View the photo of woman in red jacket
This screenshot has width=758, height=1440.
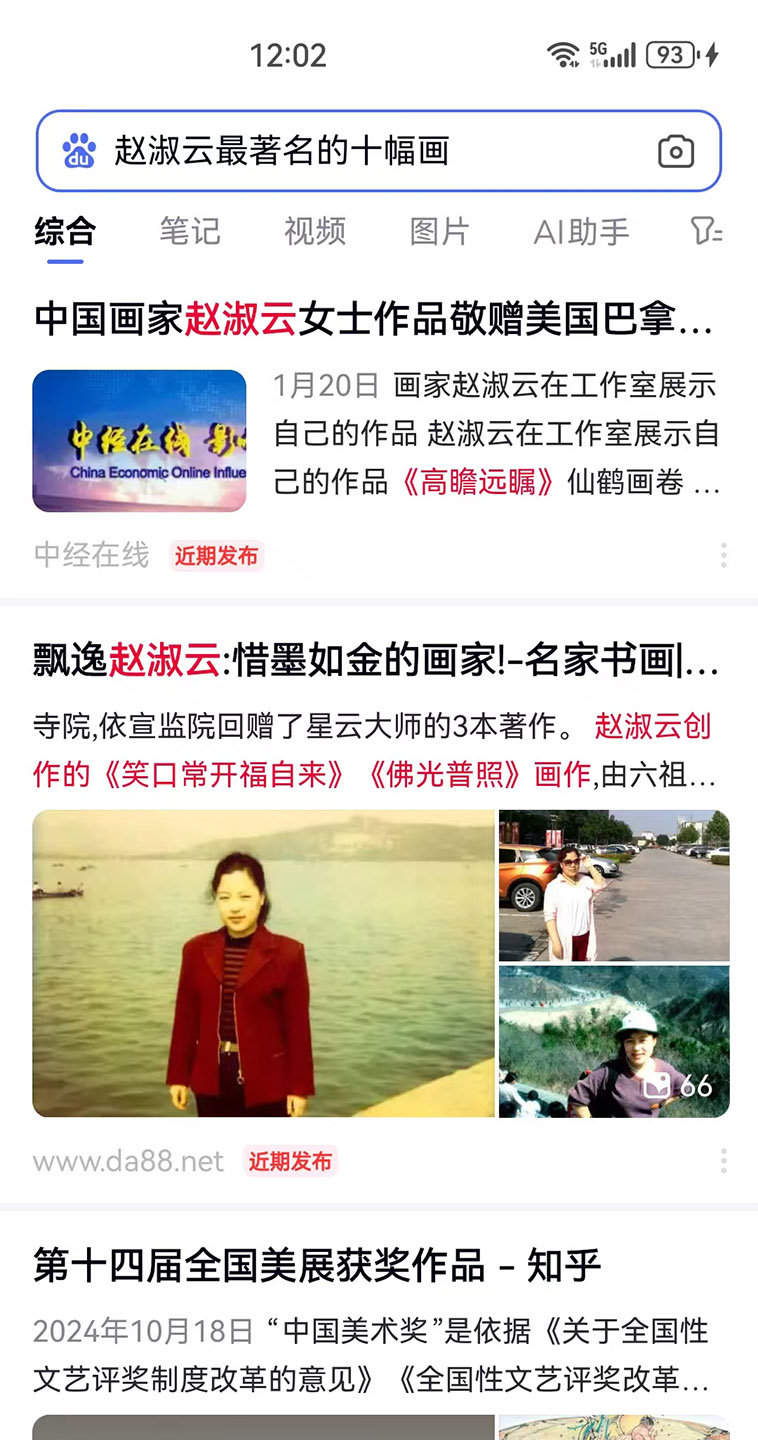pyautogui.click(x=264, y=963)
